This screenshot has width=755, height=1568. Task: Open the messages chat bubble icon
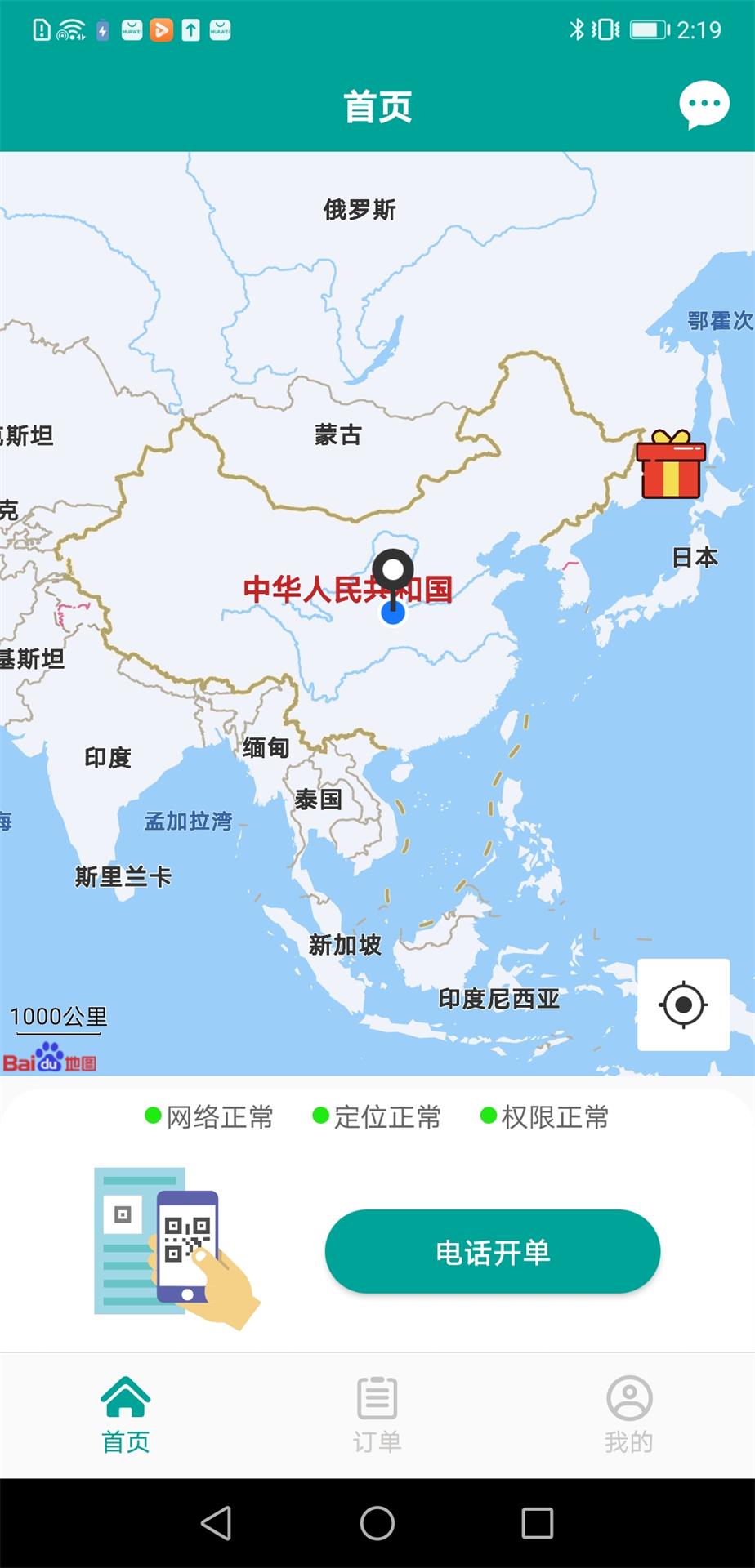click(704, 105)
